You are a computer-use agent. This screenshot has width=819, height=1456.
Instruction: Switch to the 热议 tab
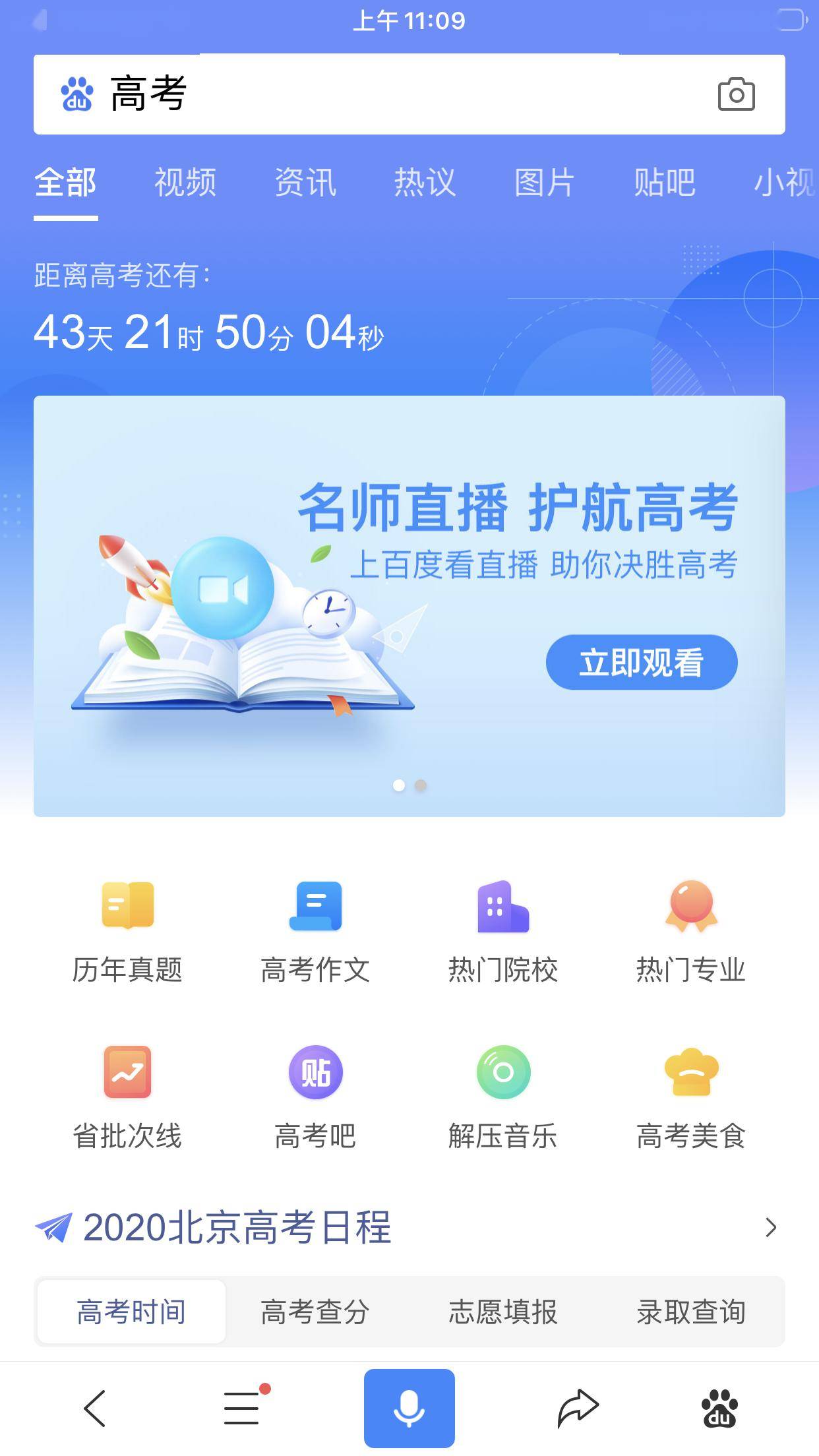coord(425,182)
